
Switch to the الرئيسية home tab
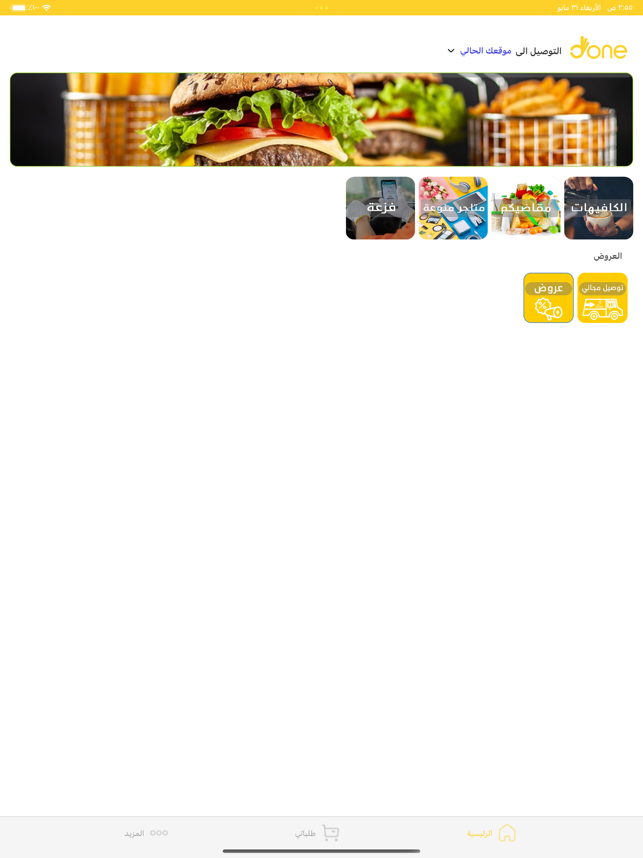(x=492, y=832)
